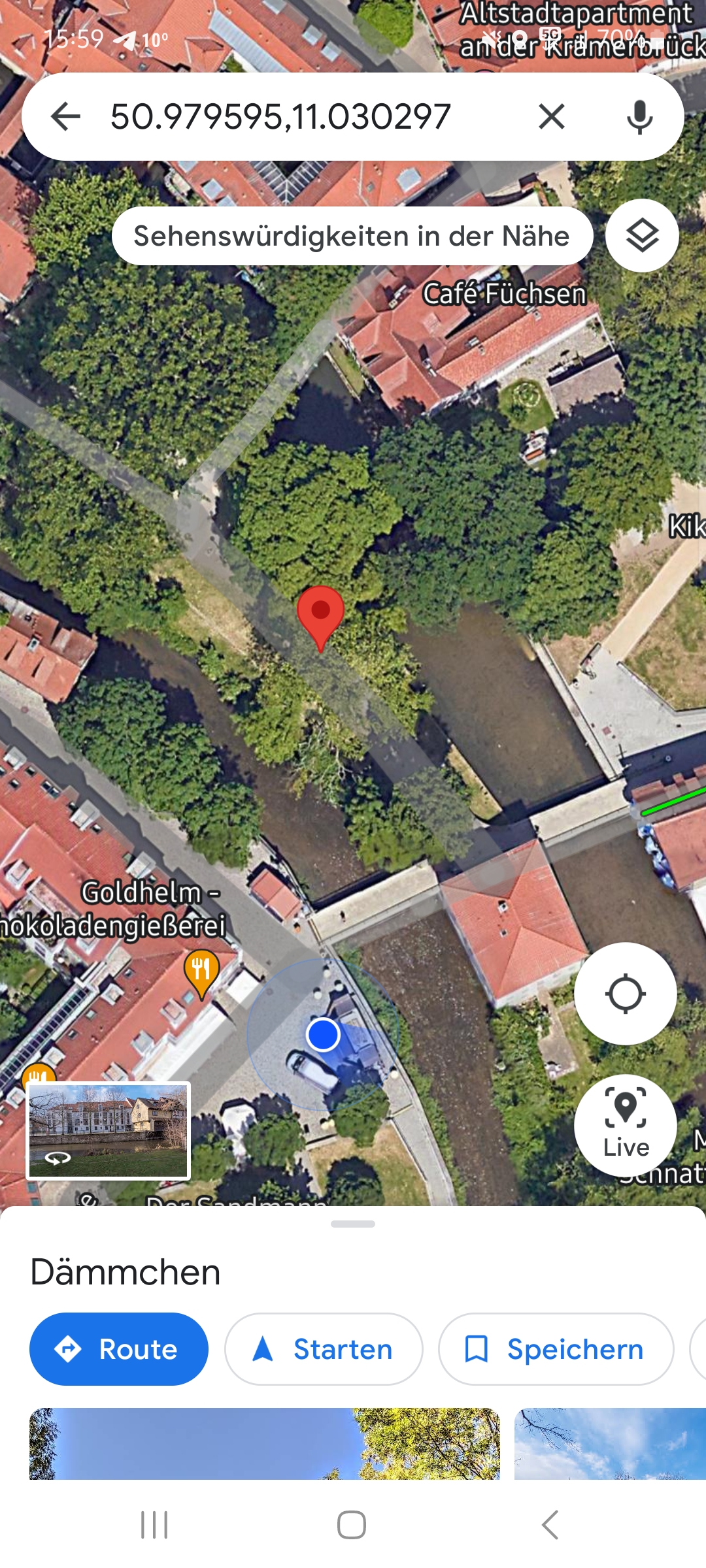Begin navigation with Starten
Screen dimensions: 706x1568
(x=324, y=1349)
